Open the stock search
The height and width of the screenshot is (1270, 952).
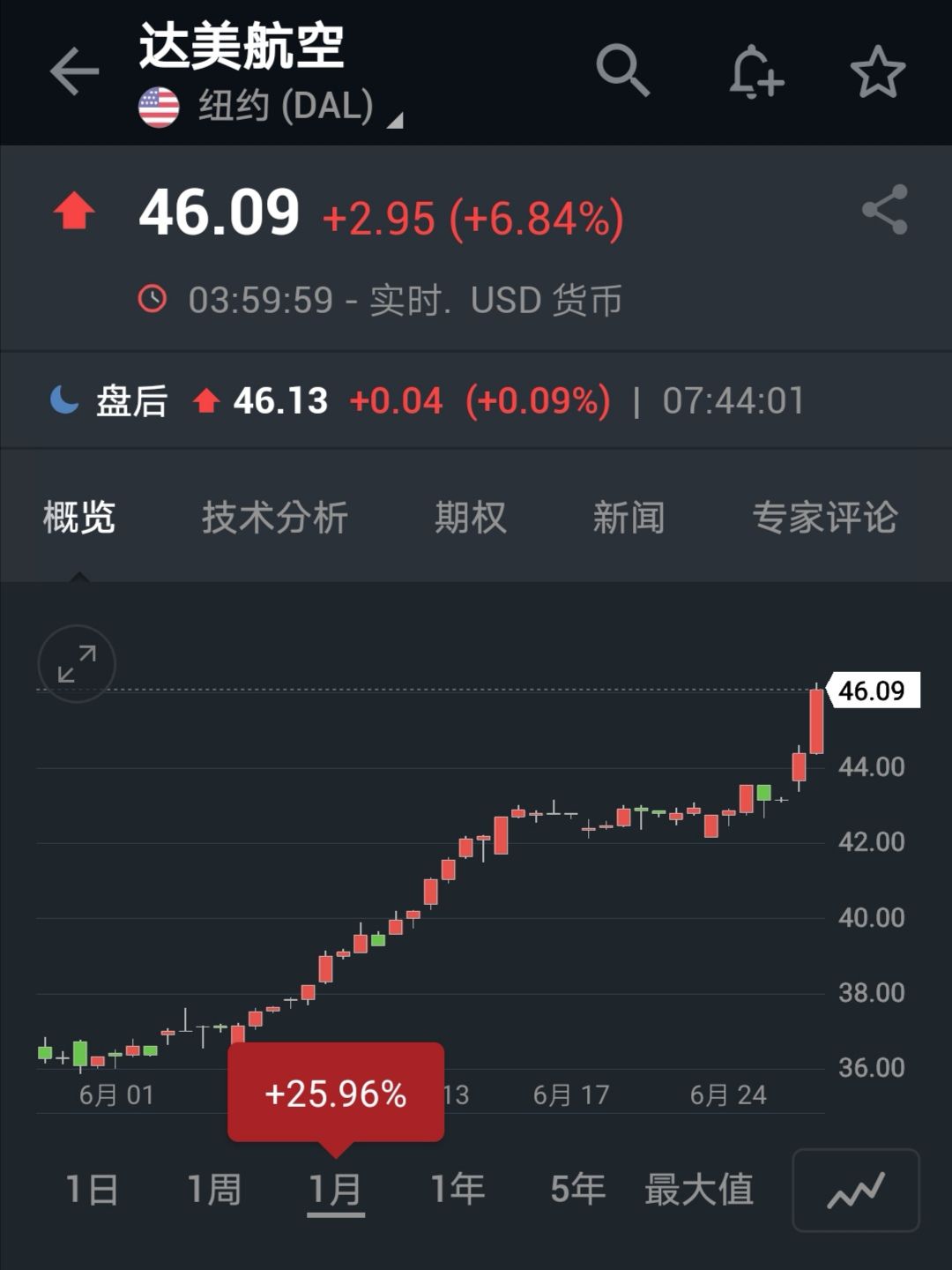tap(622, 71)
